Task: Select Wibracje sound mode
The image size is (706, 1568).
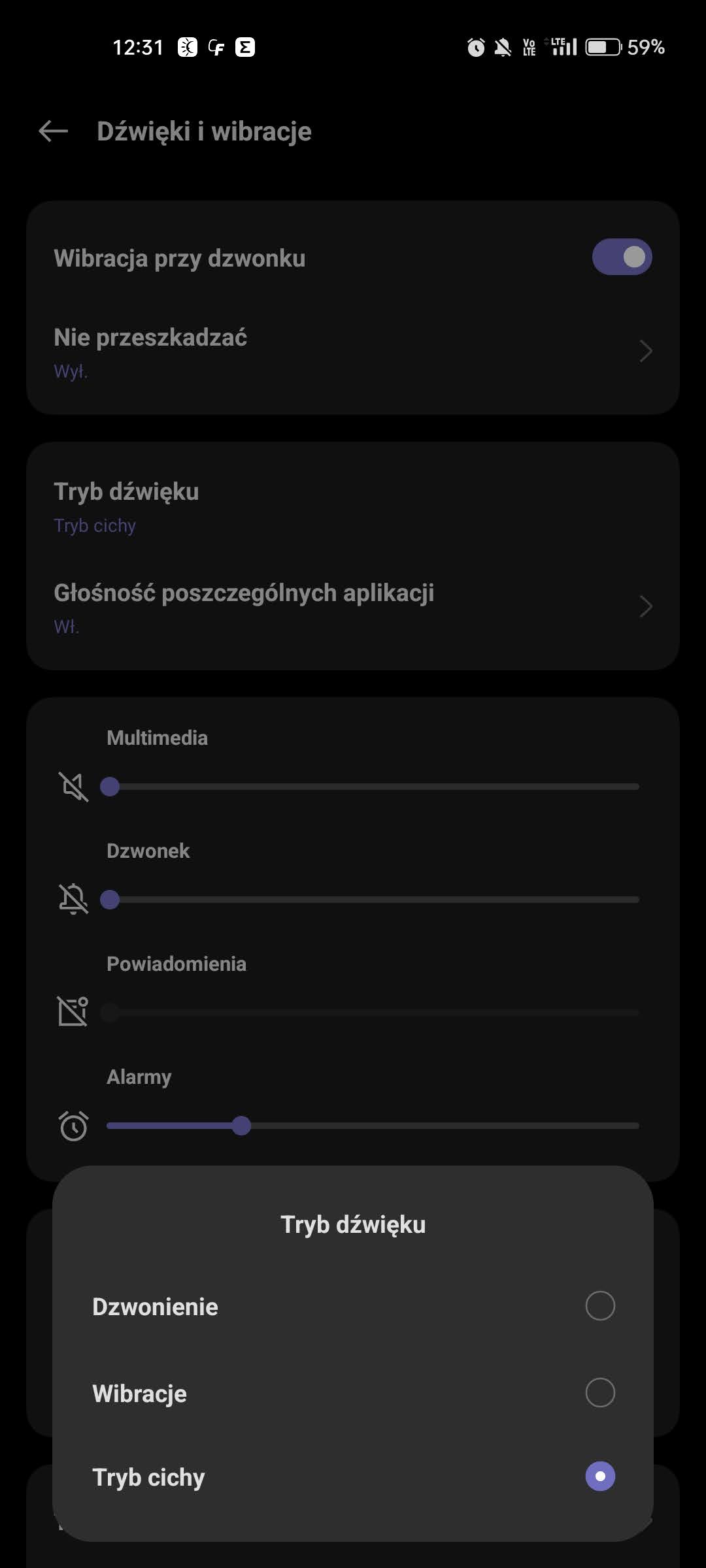Action: tap(353, 1393)
